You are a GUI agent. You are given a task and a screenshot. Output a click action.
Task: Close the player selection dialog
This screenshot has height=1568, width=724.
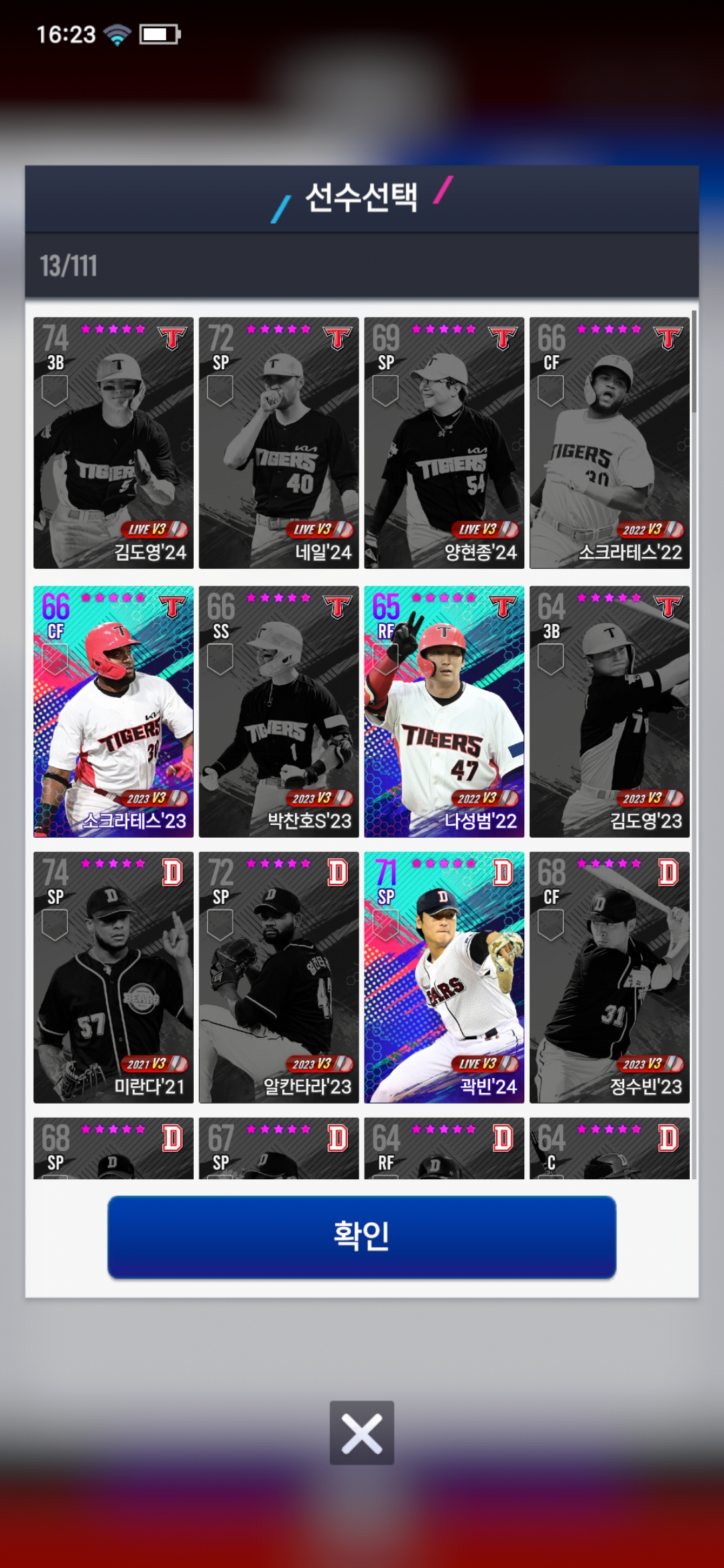[362, 1433]
